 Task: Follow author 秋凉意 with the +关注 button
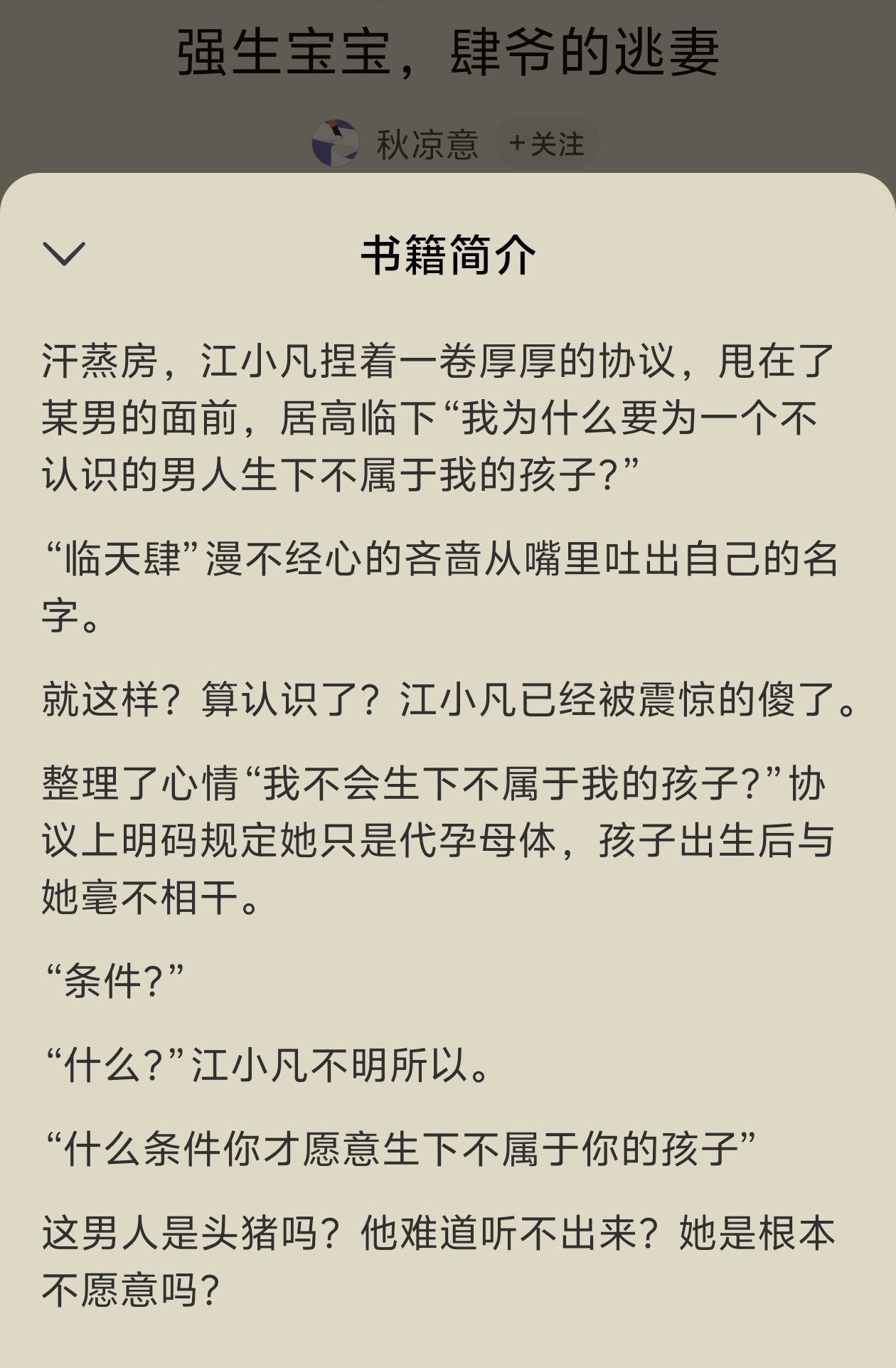pyautogui.click(x=546, y=144)
